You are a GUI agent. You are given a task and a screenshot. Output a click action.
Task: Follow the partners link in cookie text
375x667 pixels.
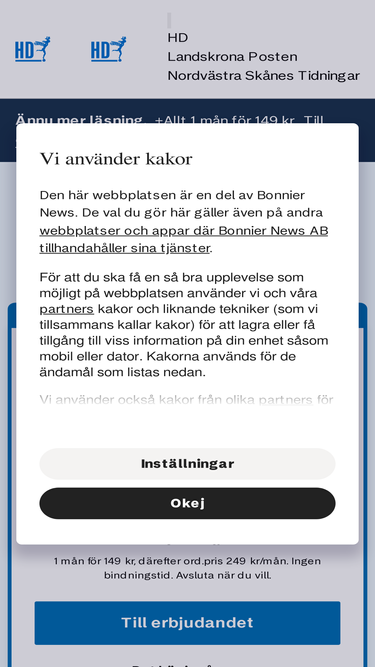coord(66,309)
